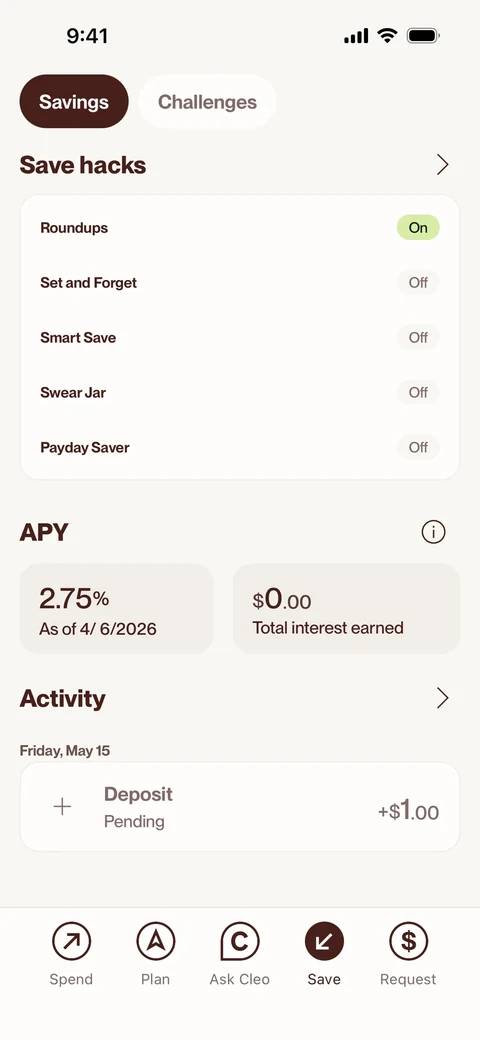Open the APY info icon

[434, 532]
